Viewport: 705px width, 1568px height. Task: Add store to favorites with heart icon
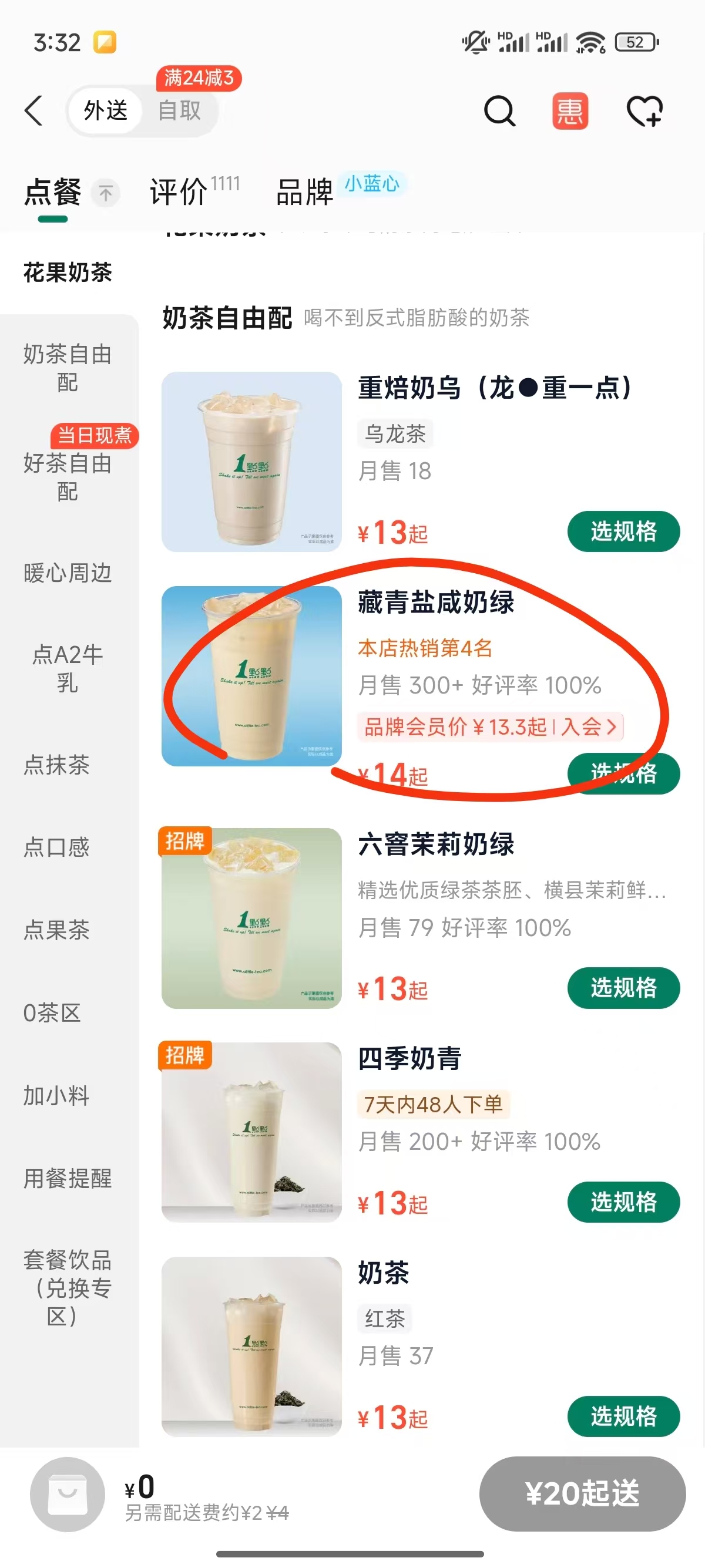point(644,111)
